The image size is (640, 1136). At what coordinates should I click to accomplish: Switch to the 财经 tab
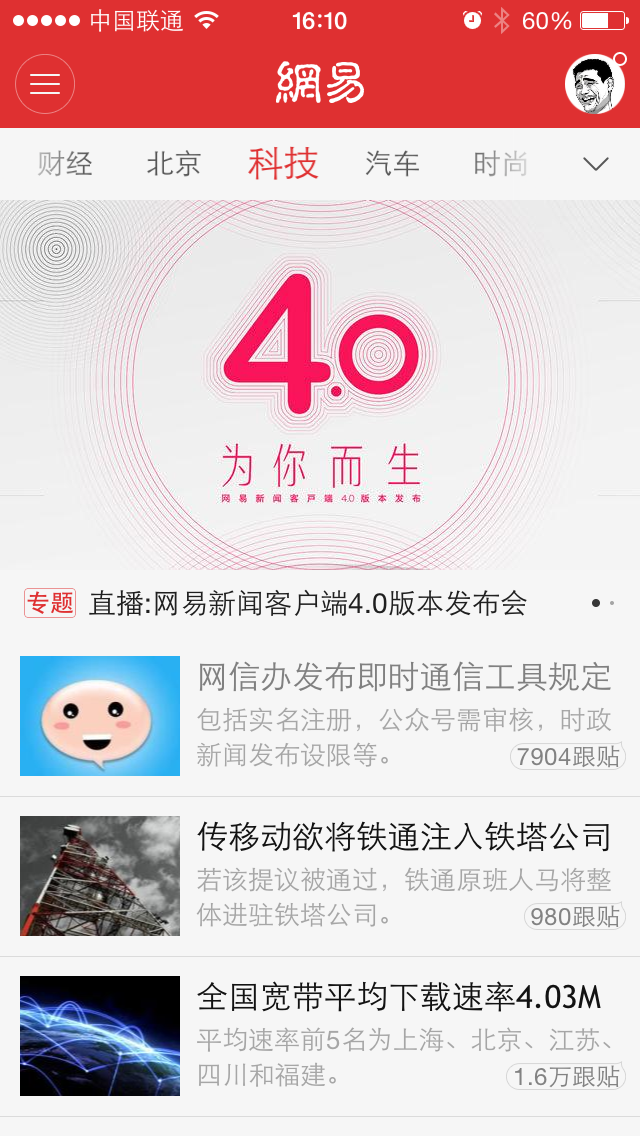click(65, 164)
